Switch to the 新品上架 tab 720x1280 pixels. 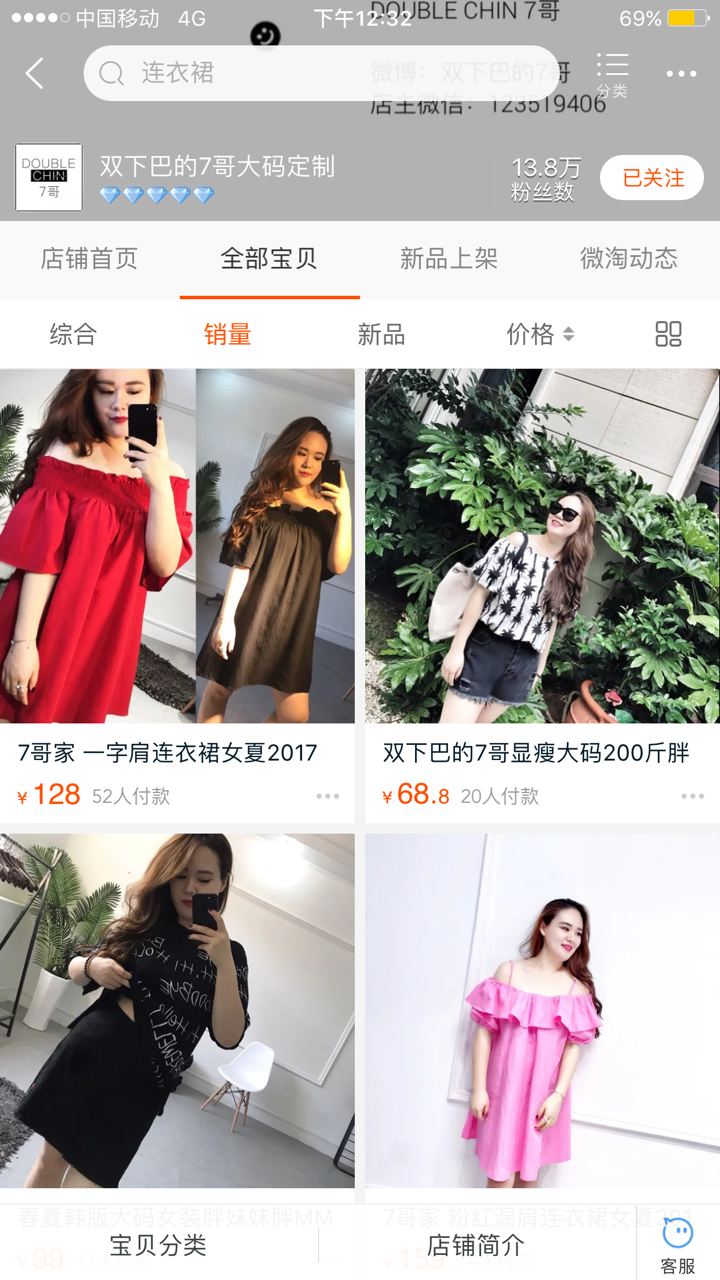(449, 259)
